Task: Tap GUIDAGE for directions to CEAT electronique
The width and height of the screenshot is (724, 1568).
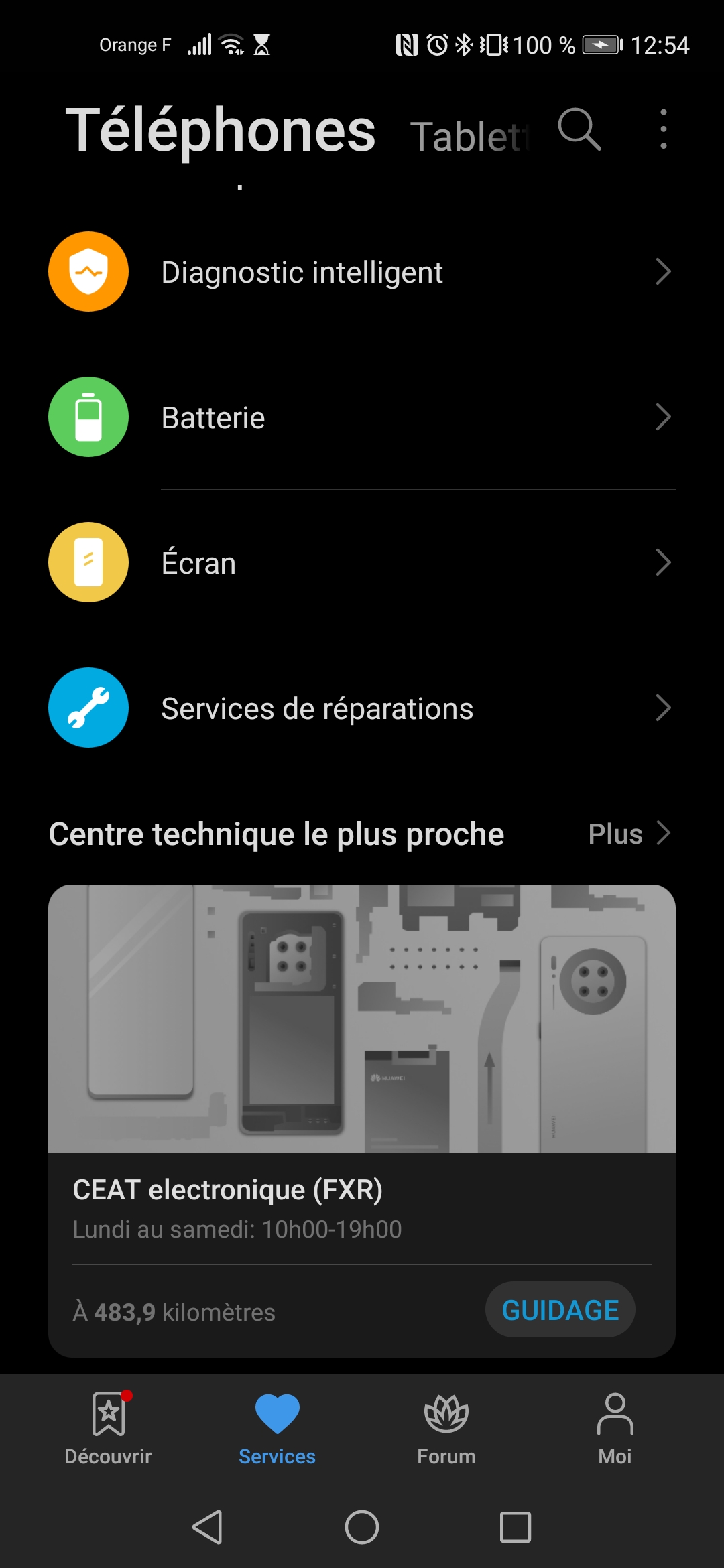Action: tap(560, 1309)
